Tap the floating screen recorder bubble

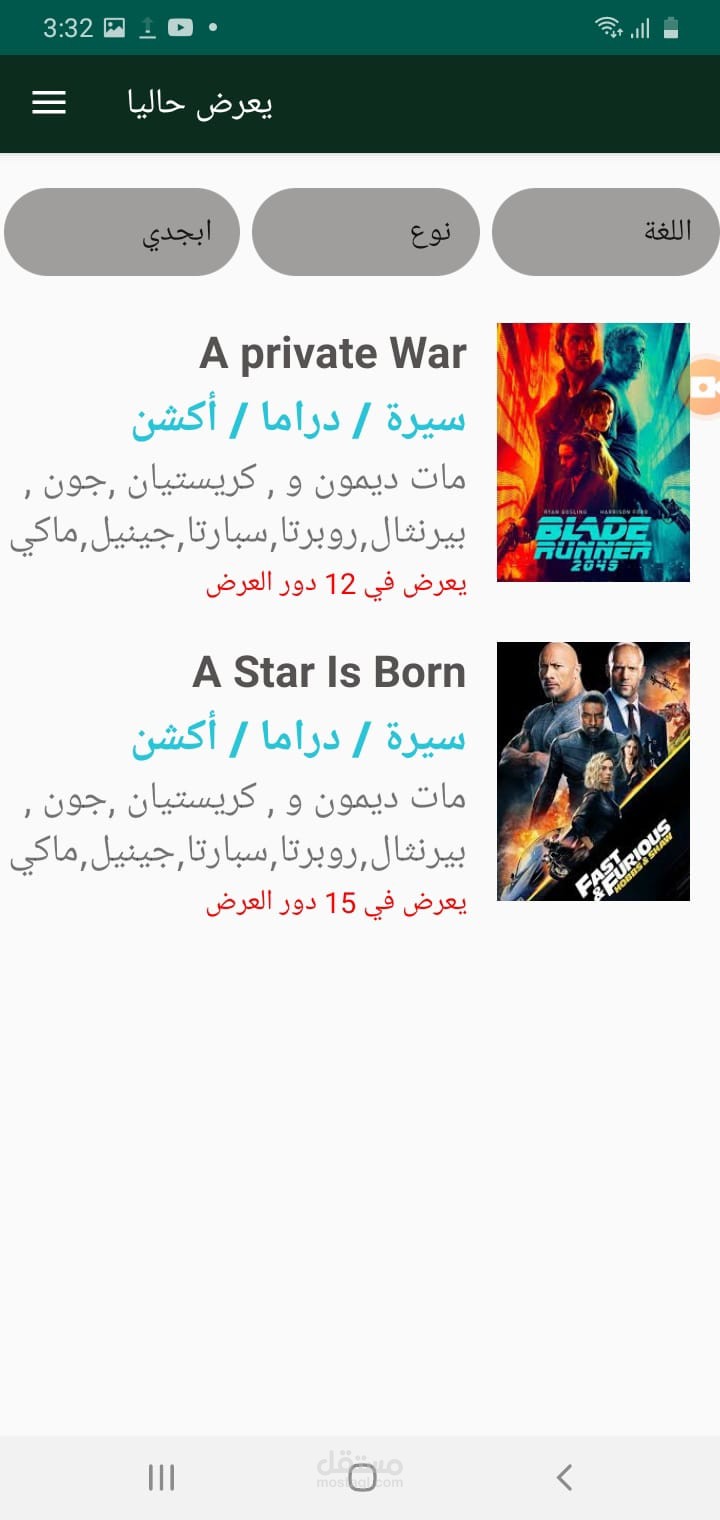pos(705,387)
